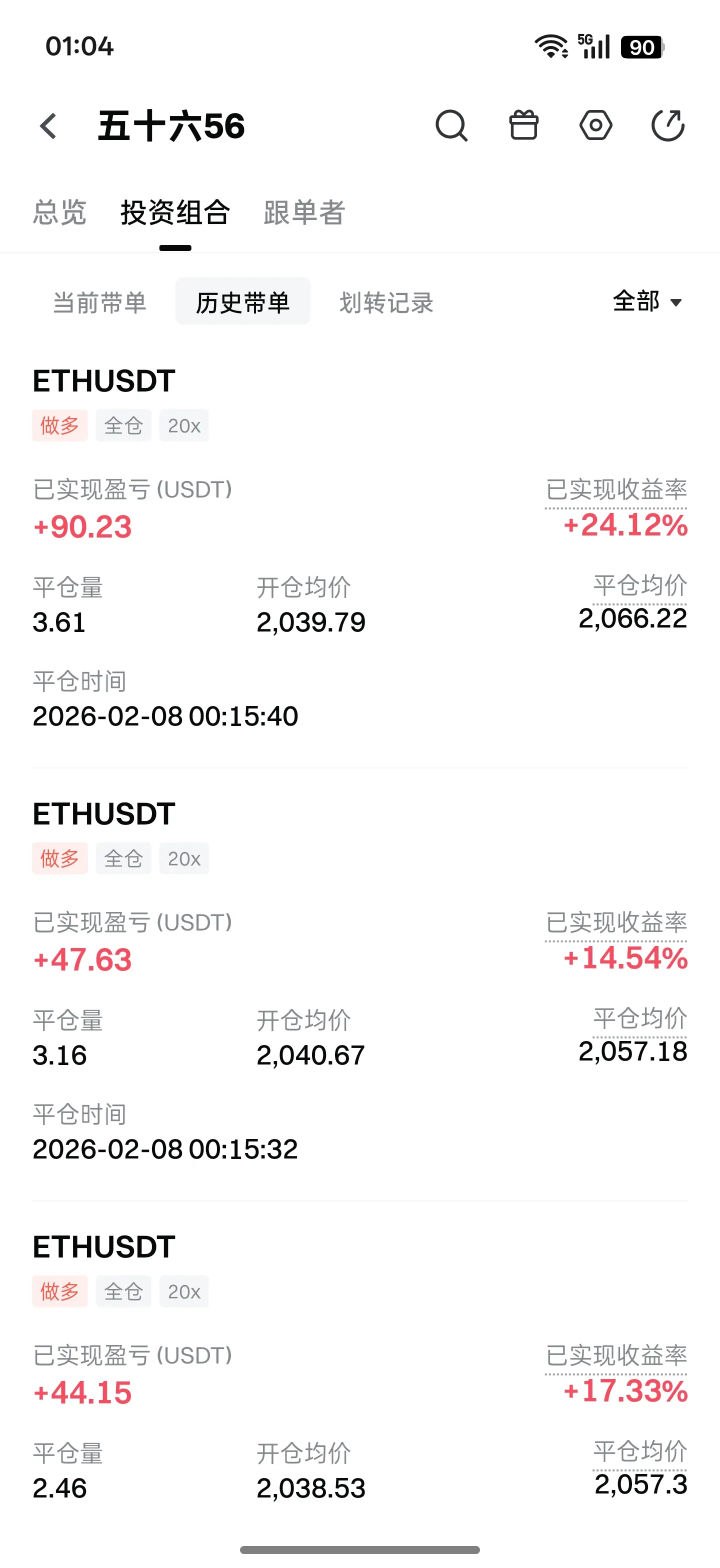Open the hexagon settings icon

[x=596, y=125]
